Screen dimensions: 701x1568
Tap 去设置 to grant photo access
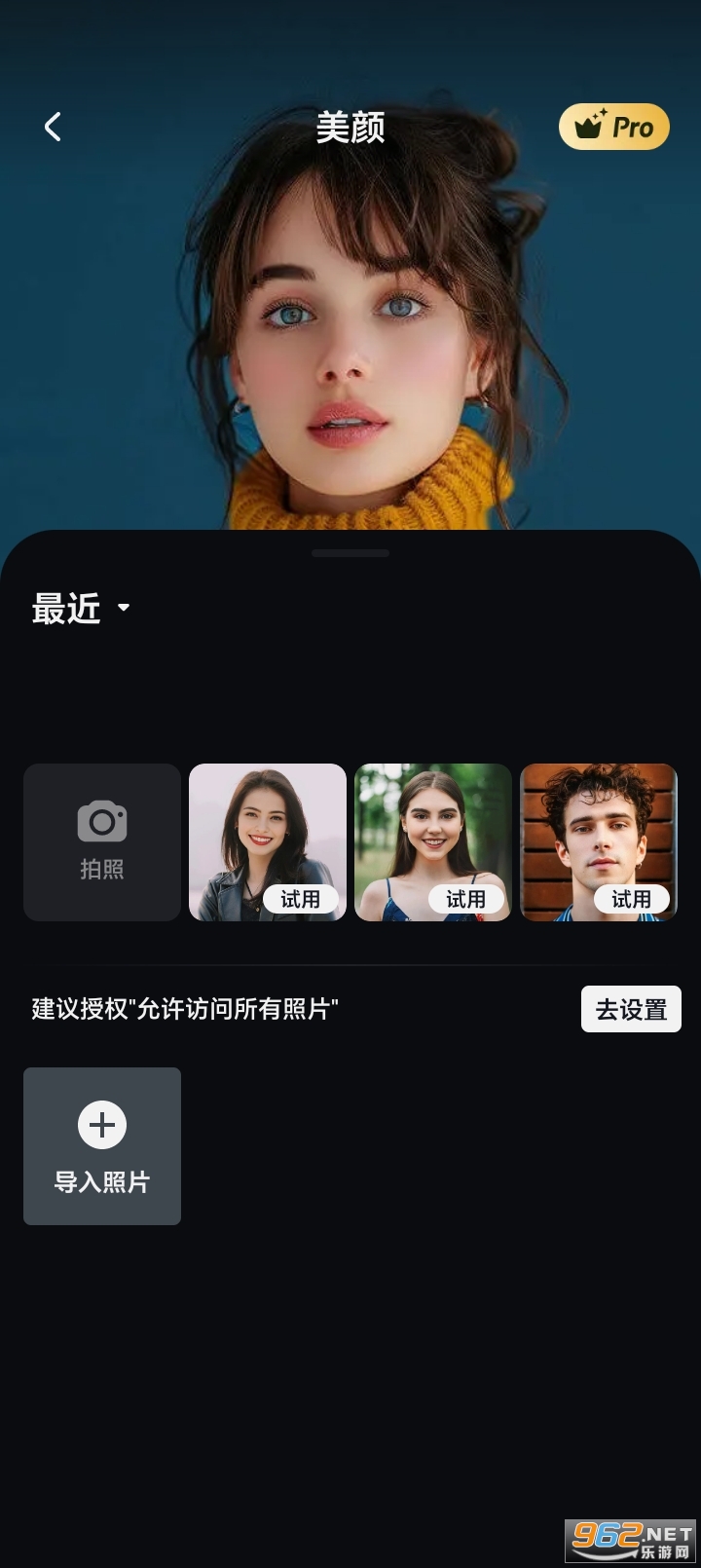[631, 1009]
